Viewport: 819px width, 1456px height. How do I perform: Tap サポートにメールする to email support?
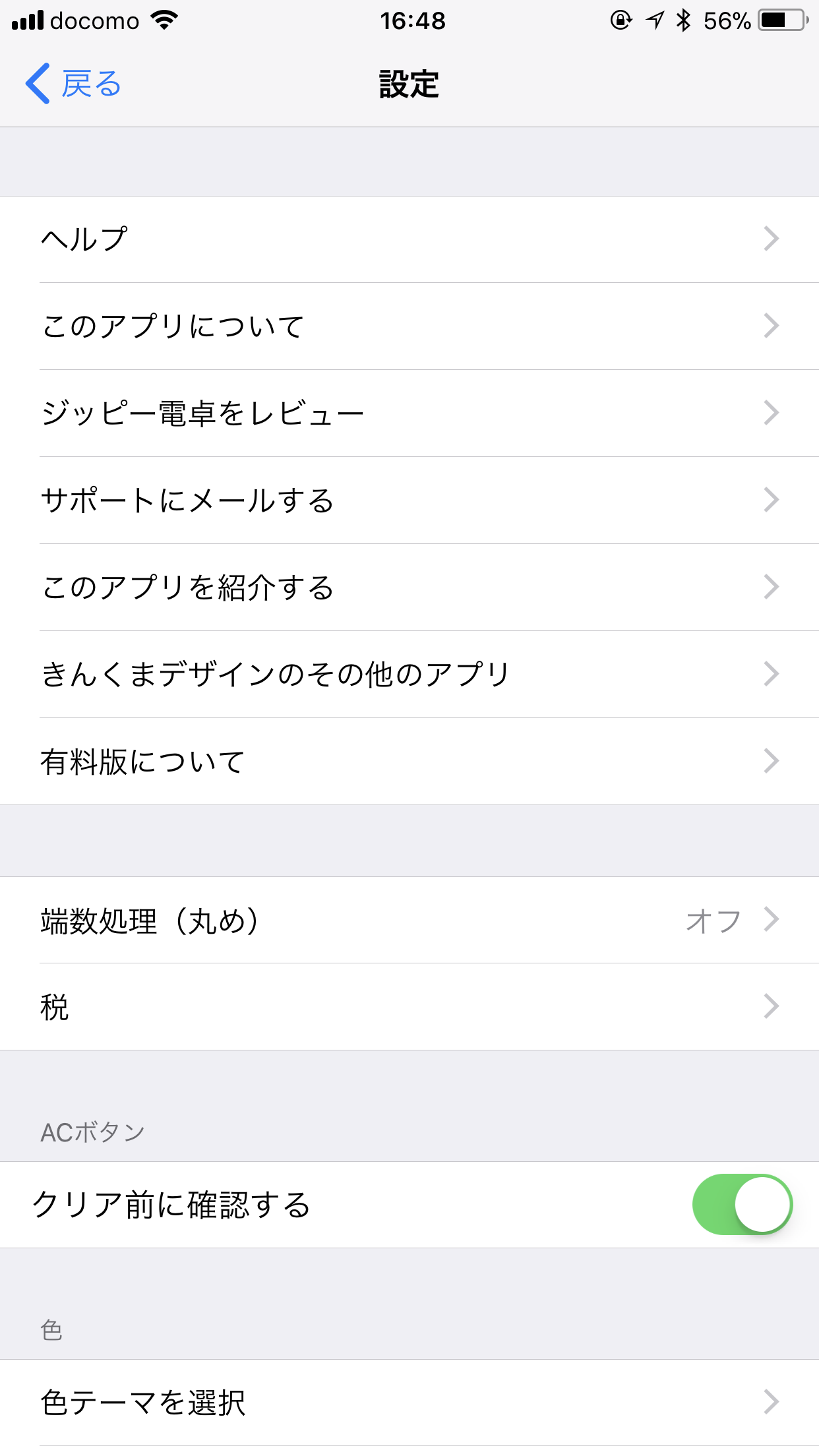tap(409, 501)
